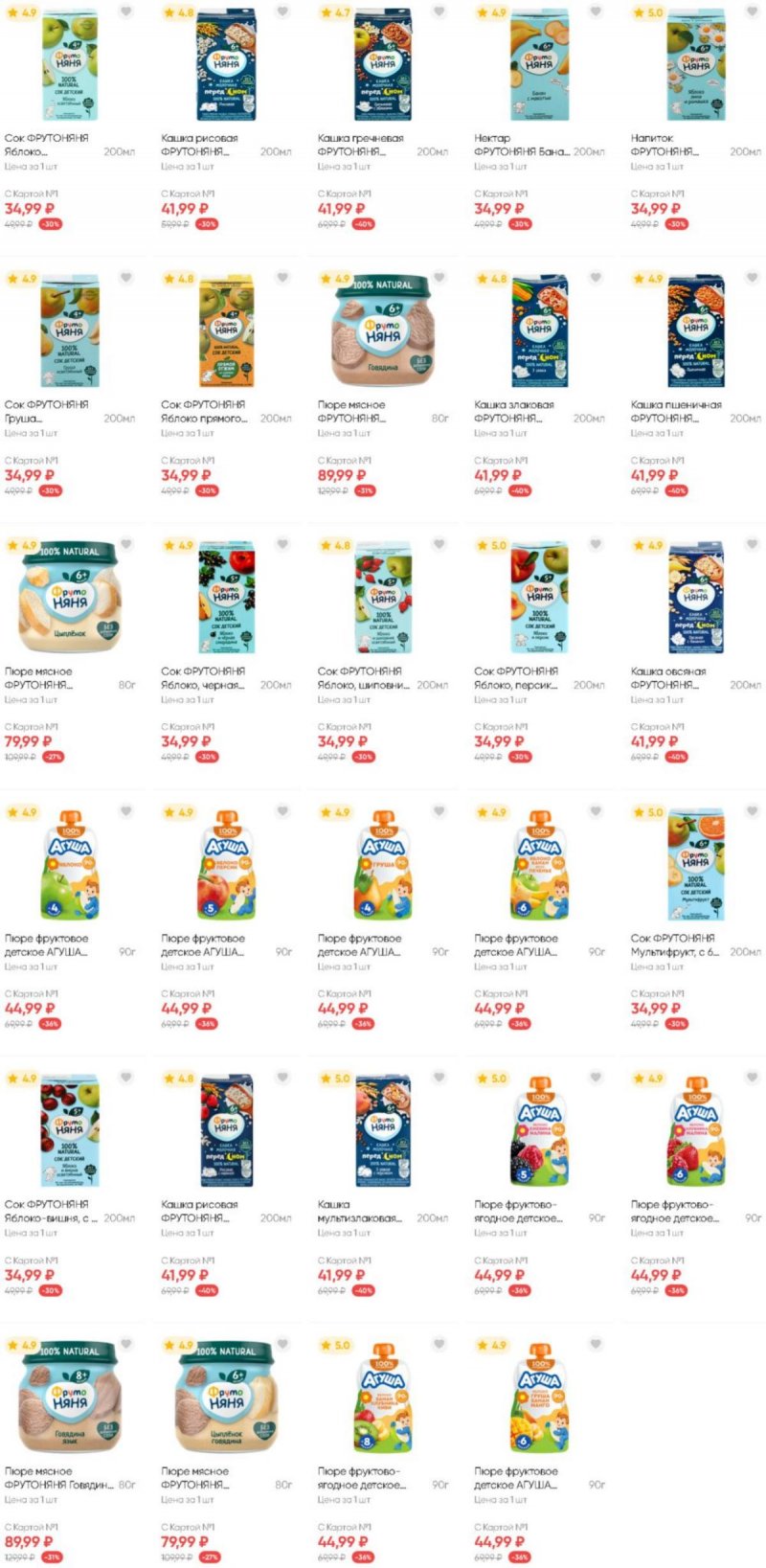
Task: Open Сок ФРУТОНЯНЯ Яблоко, персик card
Action: point(539,599)
